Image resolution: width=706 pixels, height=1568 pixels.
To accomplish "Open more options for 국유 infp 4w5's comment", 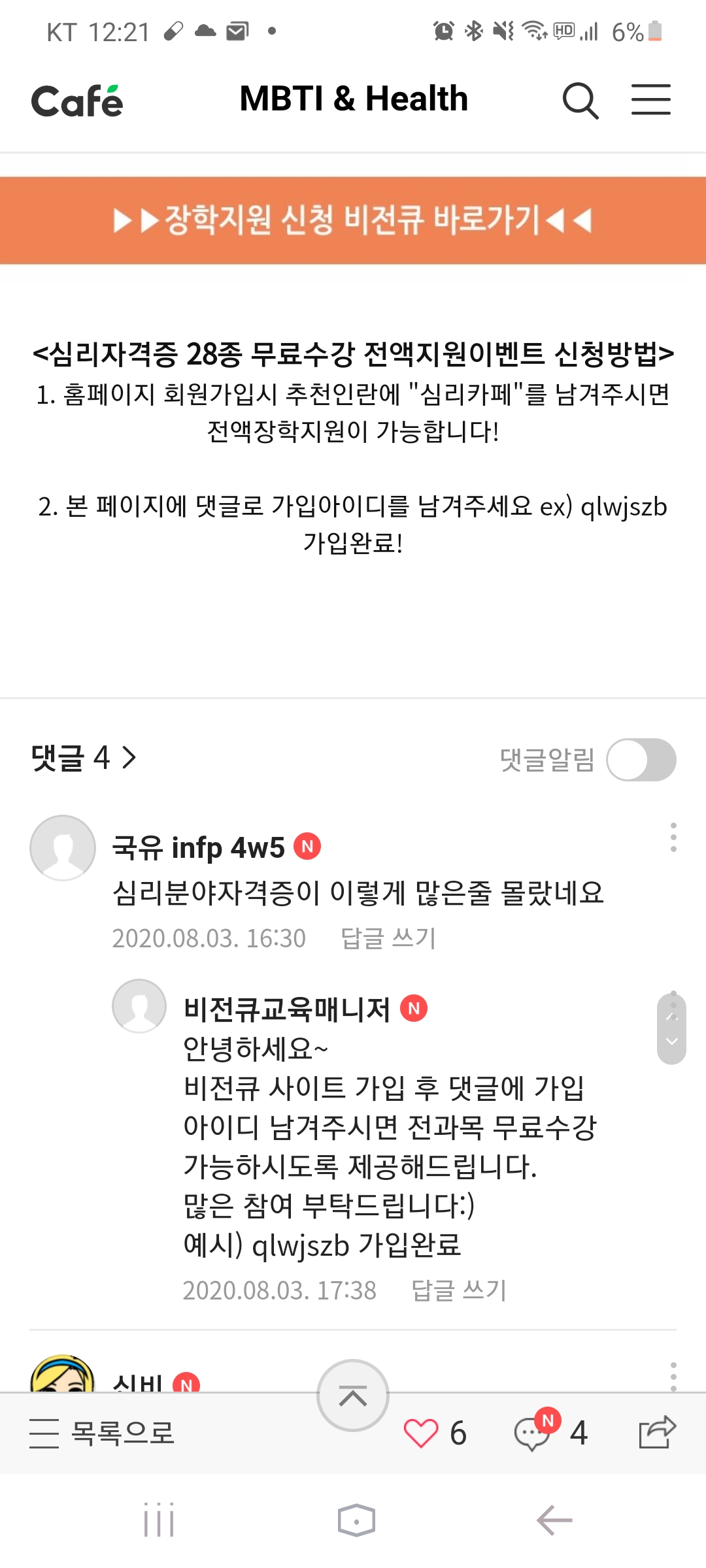I will coord(673,837).
